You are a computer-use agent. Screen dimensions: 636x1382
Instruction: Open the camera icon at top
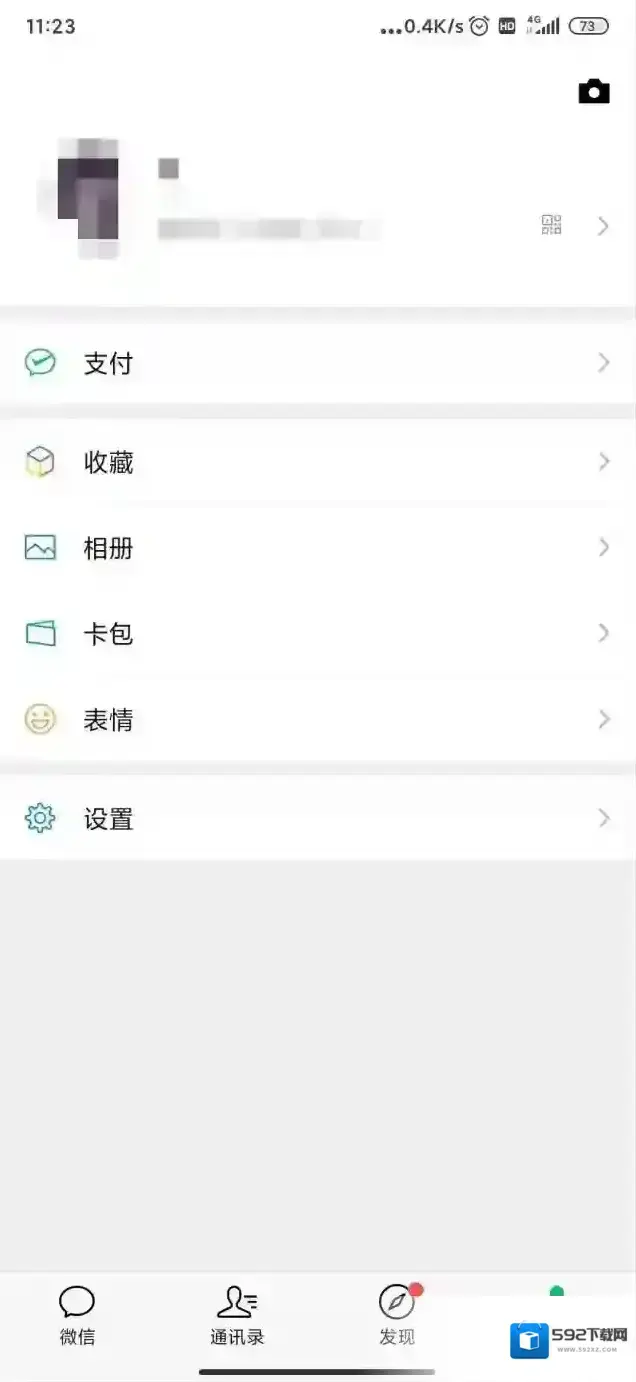click(x=593, y=92)
